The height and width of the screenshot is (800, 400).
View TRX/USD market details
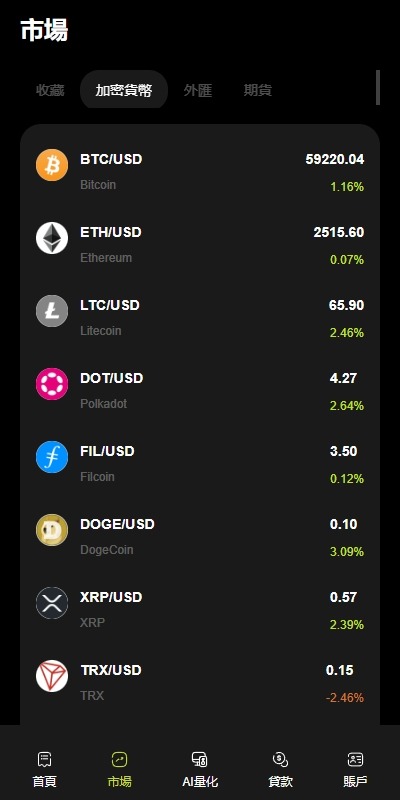[200, 683]
